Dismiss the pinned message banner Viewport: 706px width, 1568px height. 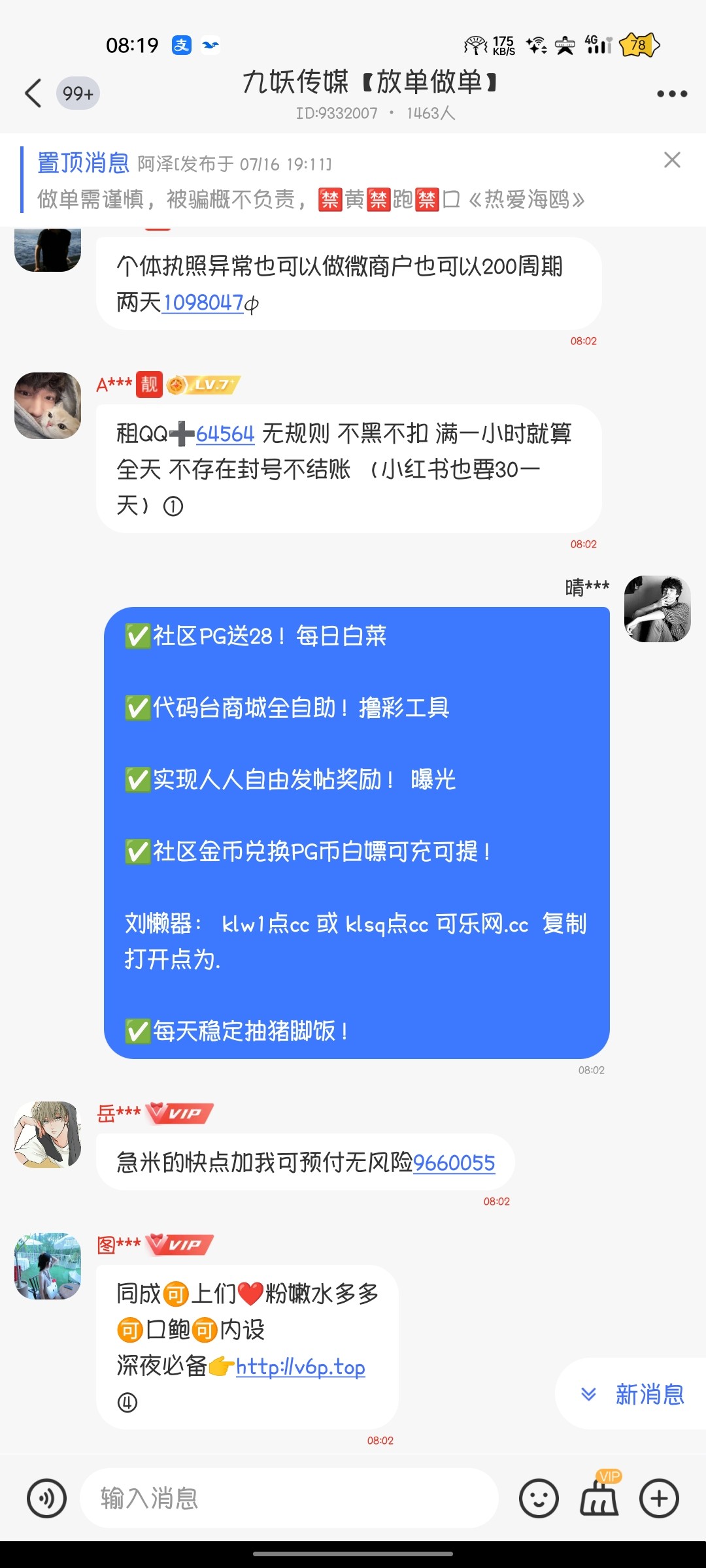[x=672, y=160]
